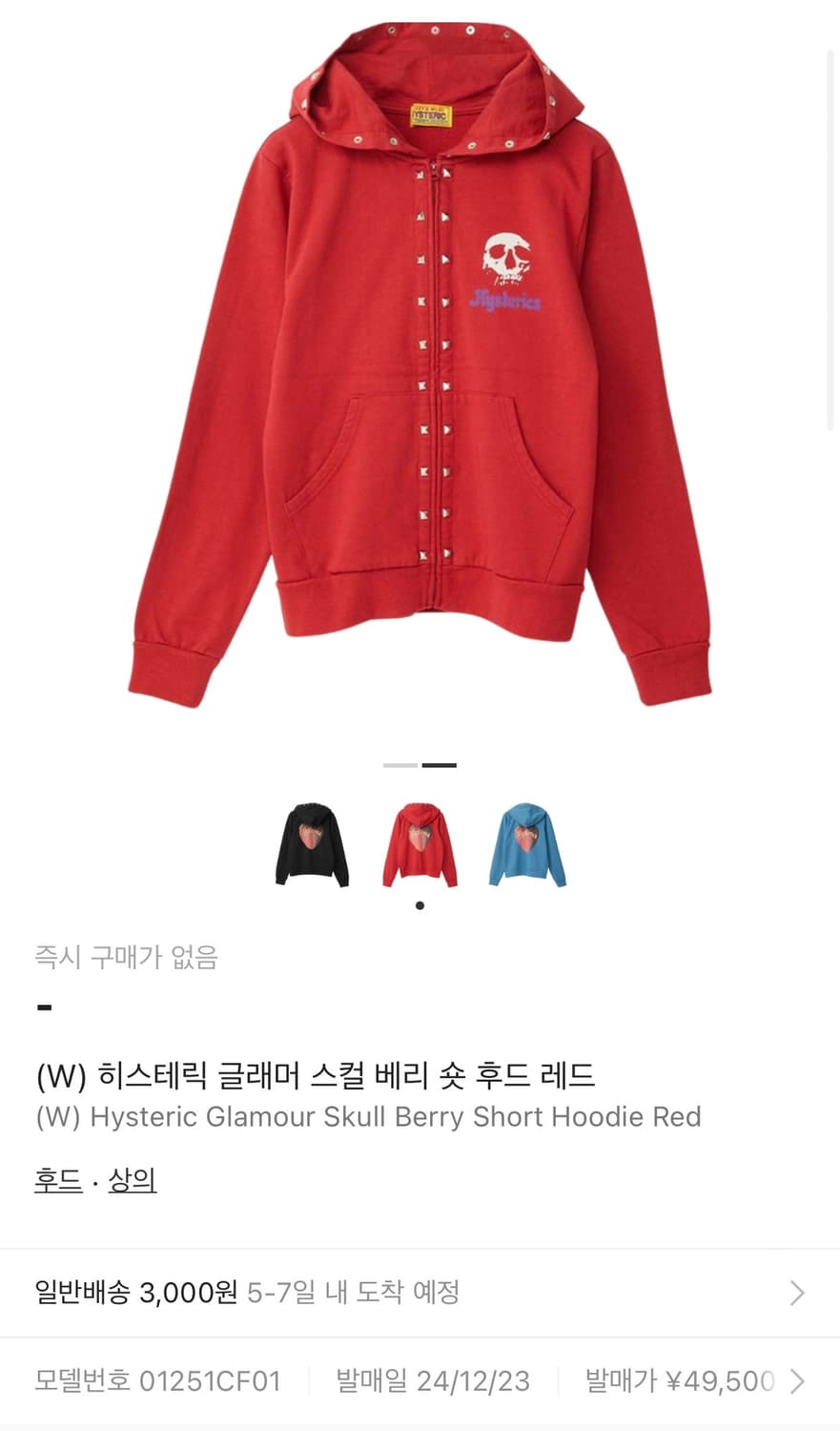Open the 상의 category link
Image resolution: width=840 pixels, height=1431 pixels.
click(x=133, y=1179)
